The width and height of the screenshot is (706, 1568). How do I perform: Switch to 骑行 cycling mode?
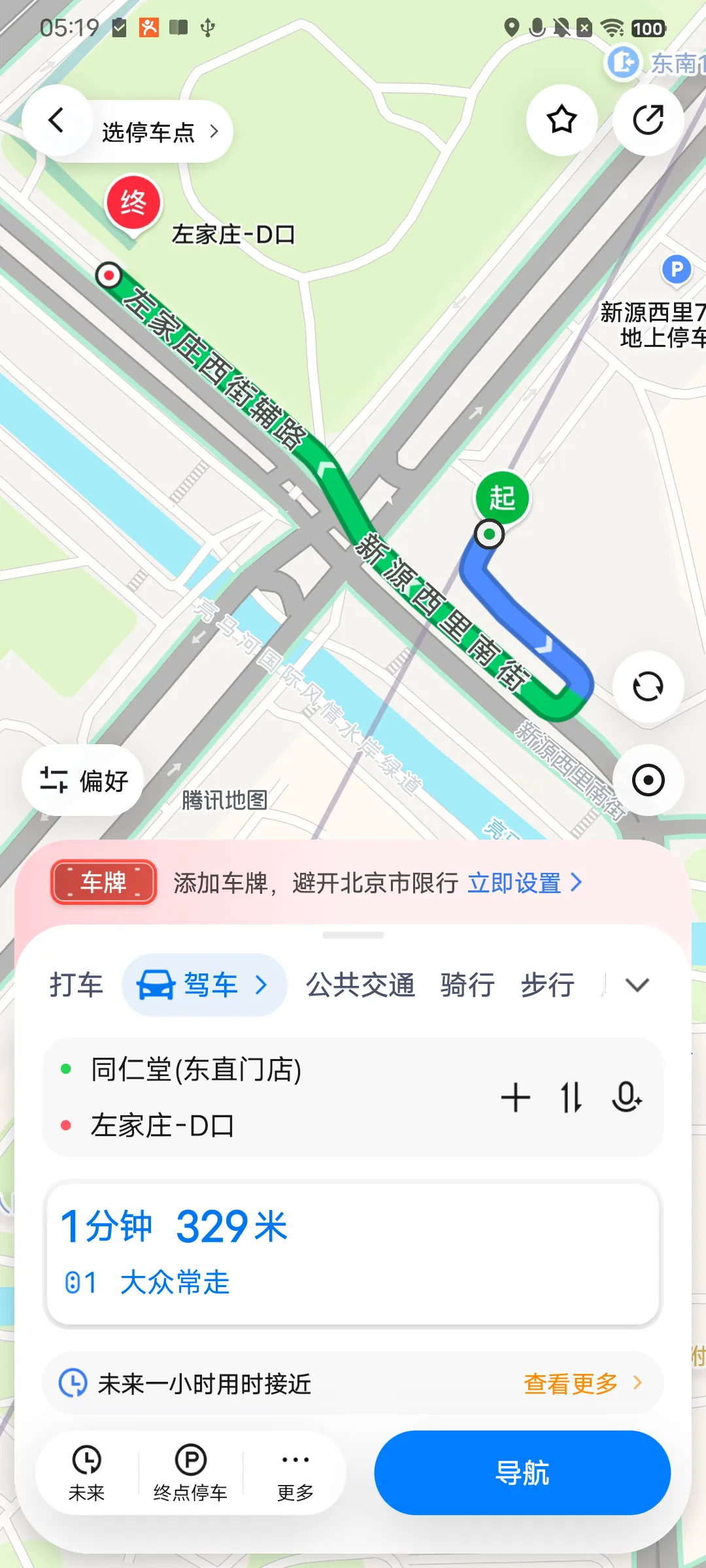coord(467,985)
